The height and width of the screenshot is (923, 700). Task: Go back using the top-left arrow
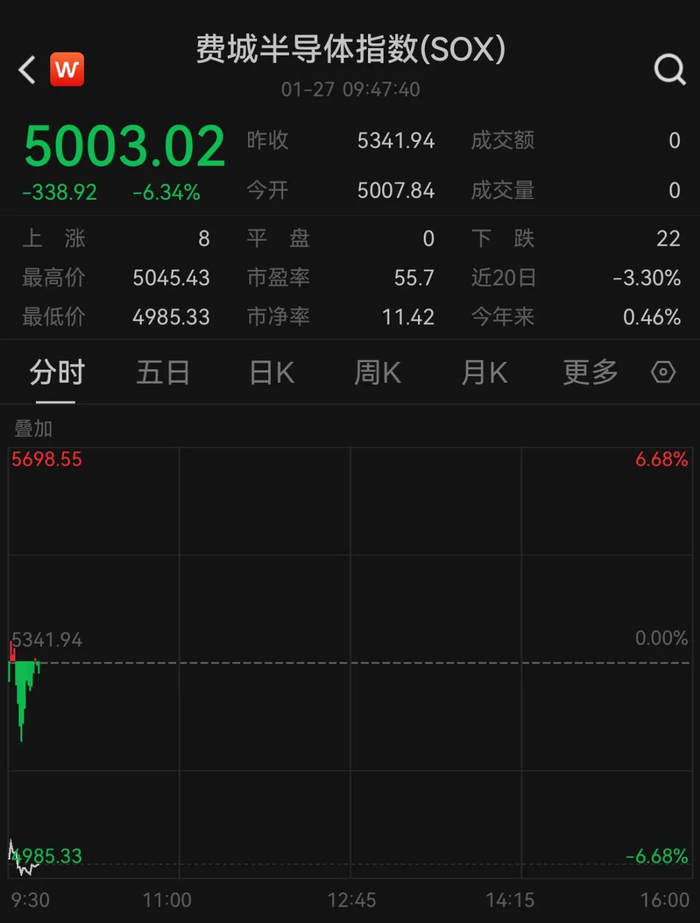point(27,69)
